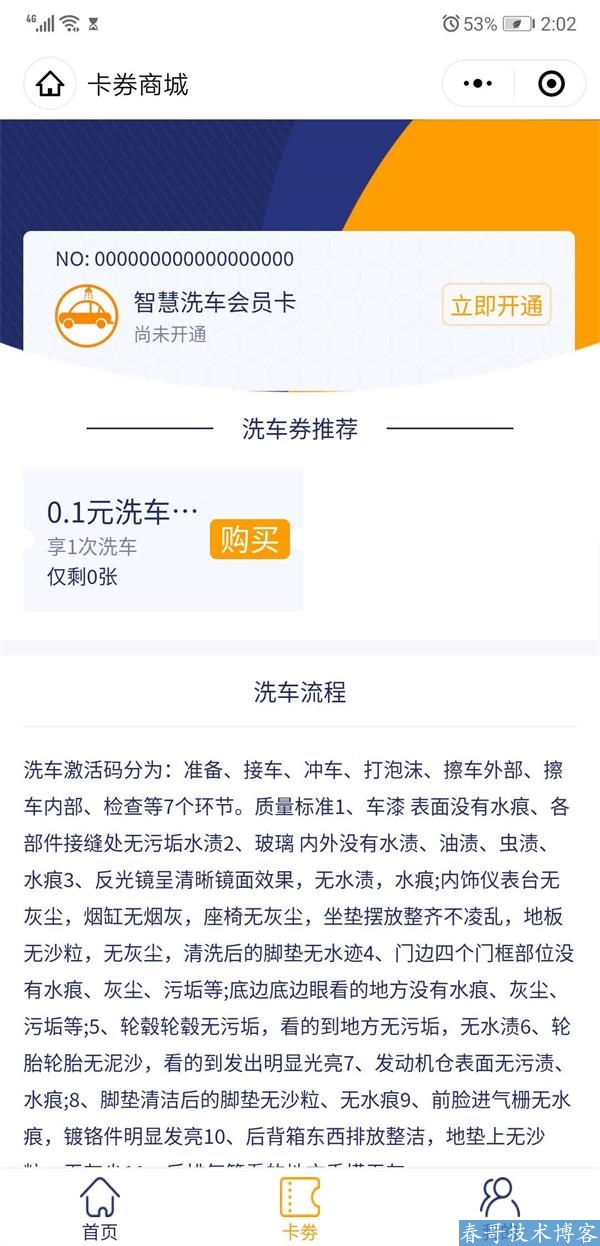Screen dimensions: 600x1246
Task: Buy the 0.1元洗车 coupon with 购买
Action: coord(249,540)
